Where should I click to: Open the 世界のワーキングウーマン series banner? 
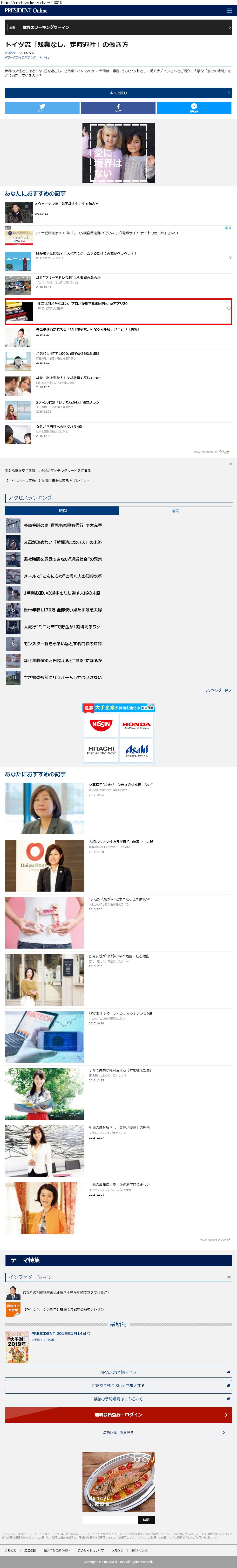coord(119,27)
